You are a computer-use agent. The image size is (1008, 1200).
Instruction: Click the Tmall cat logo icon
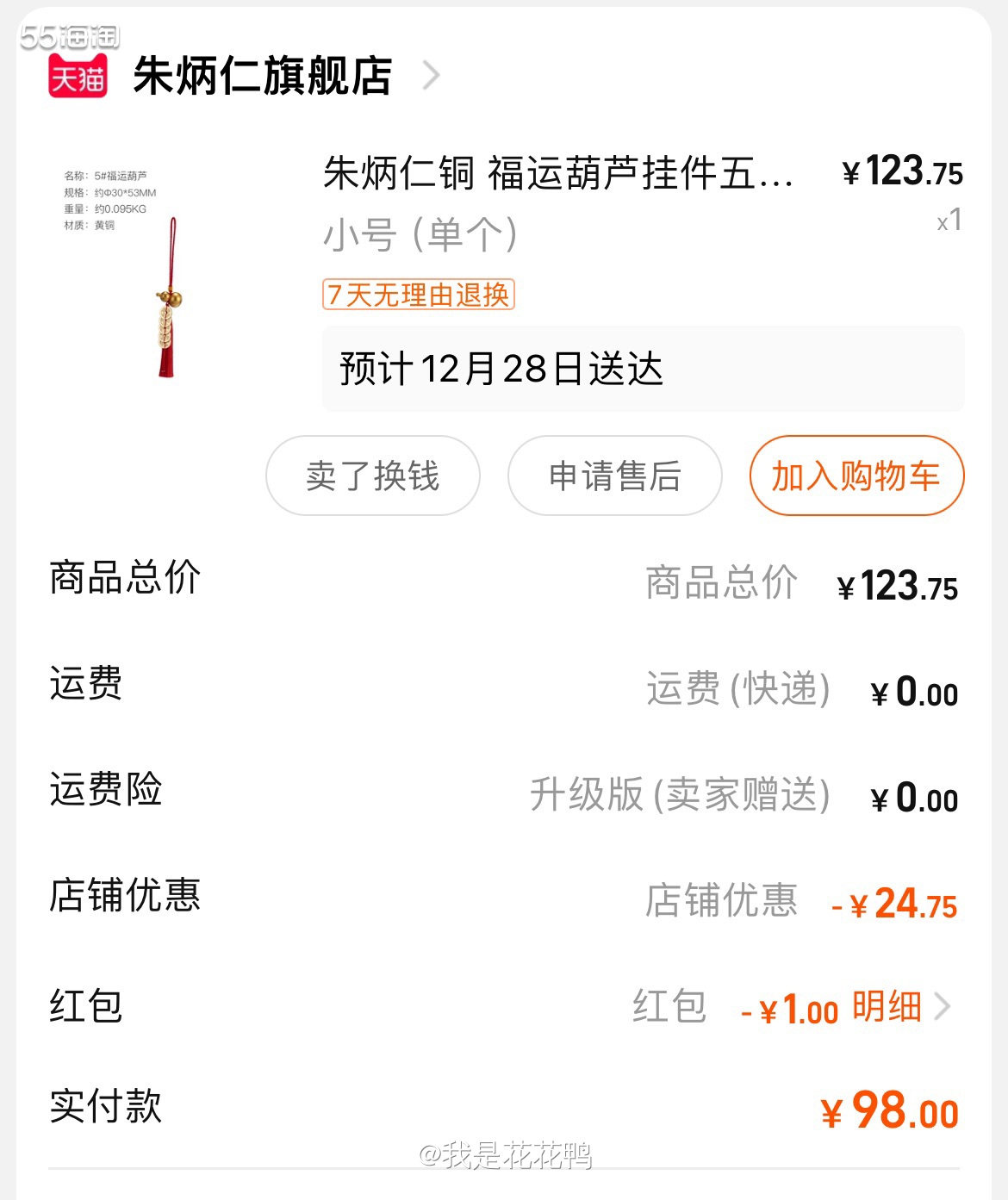point(78,76)
